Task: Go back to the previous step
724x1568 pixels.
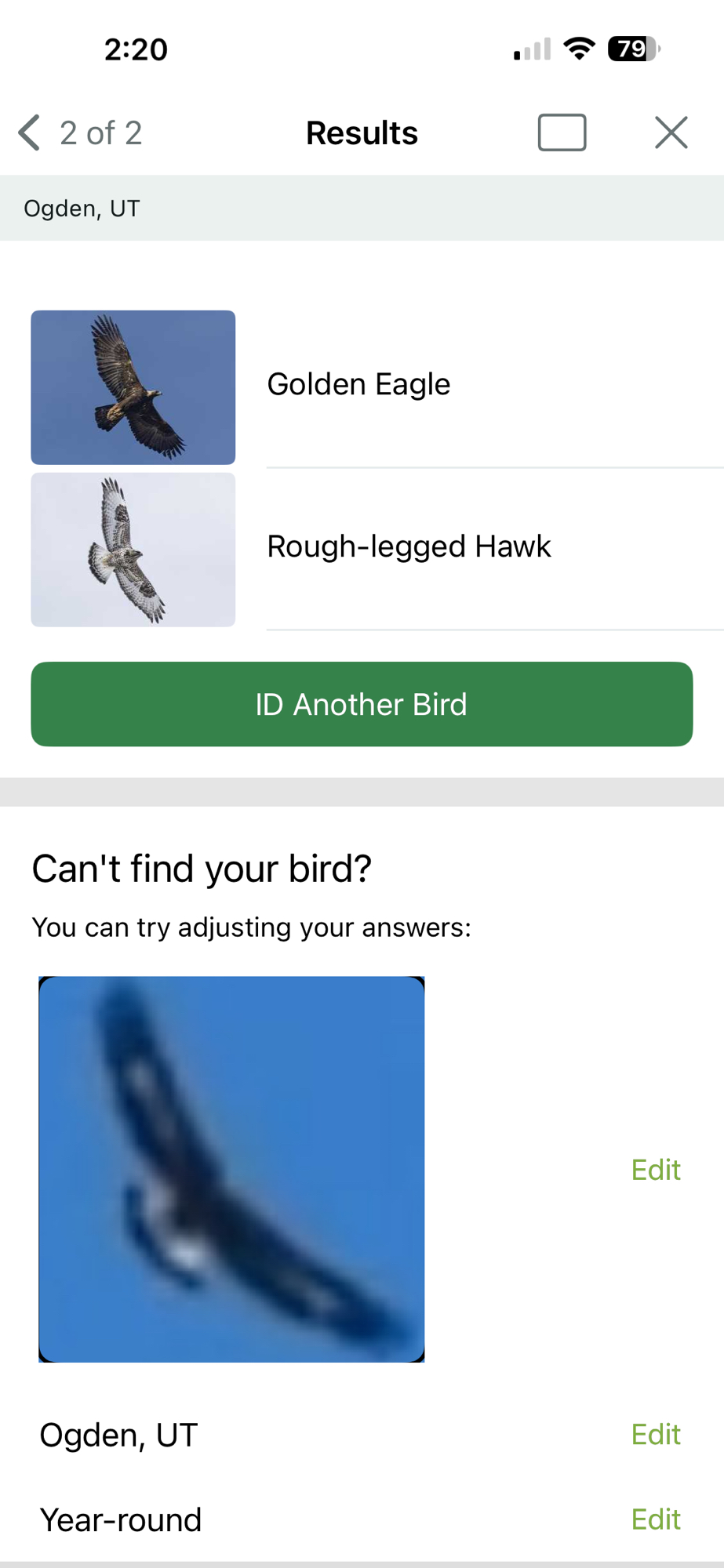Action: pos(30,132)
